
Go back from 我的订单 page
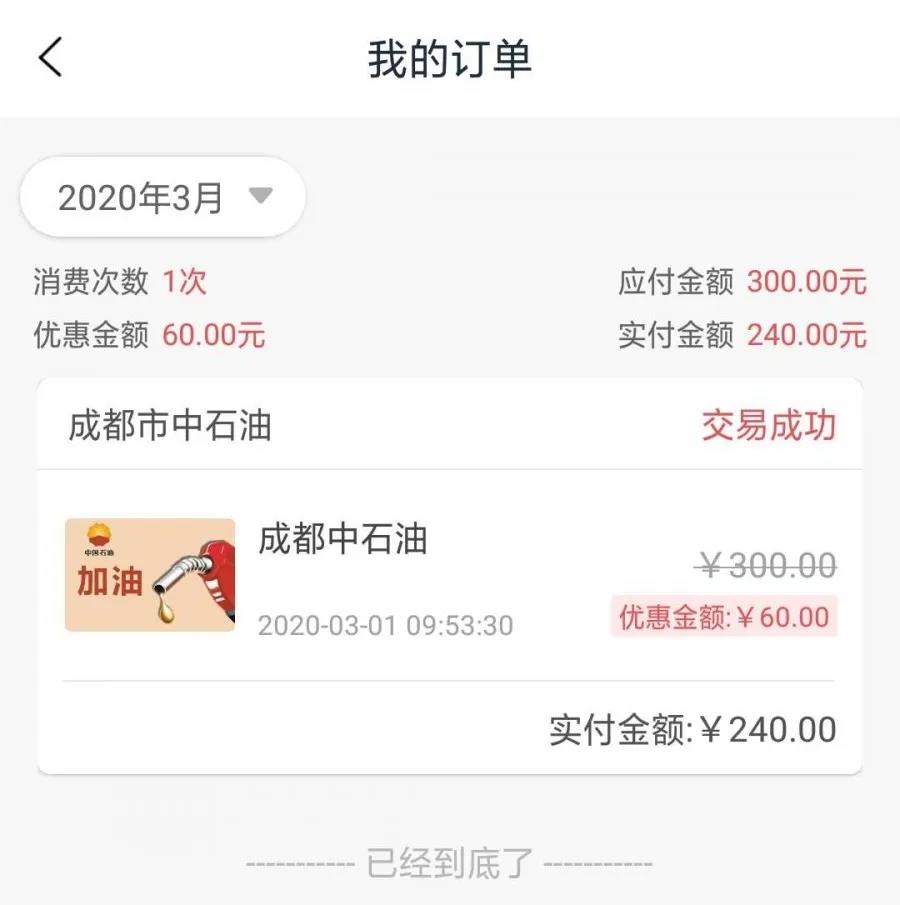[x=50, y=57]
